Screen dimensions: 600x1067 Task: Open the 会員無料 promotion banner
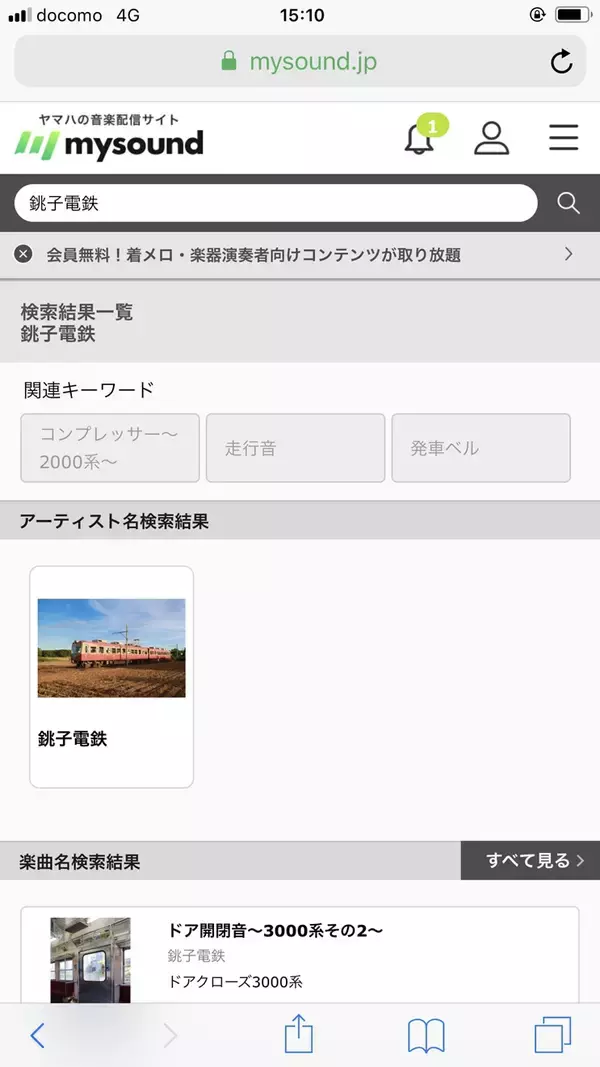point(300,254)
